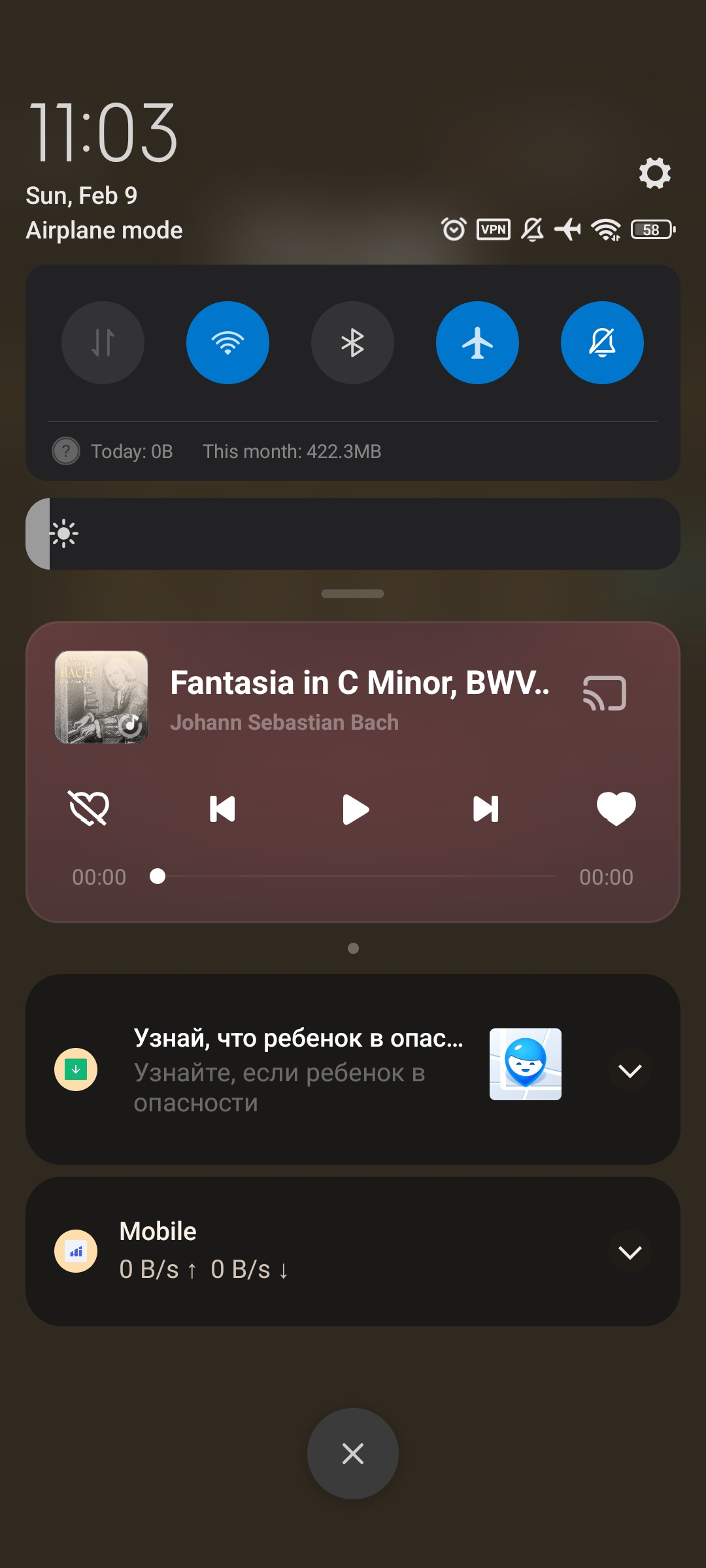Turn off the Wi-Fi quick tile

(227, 342)
